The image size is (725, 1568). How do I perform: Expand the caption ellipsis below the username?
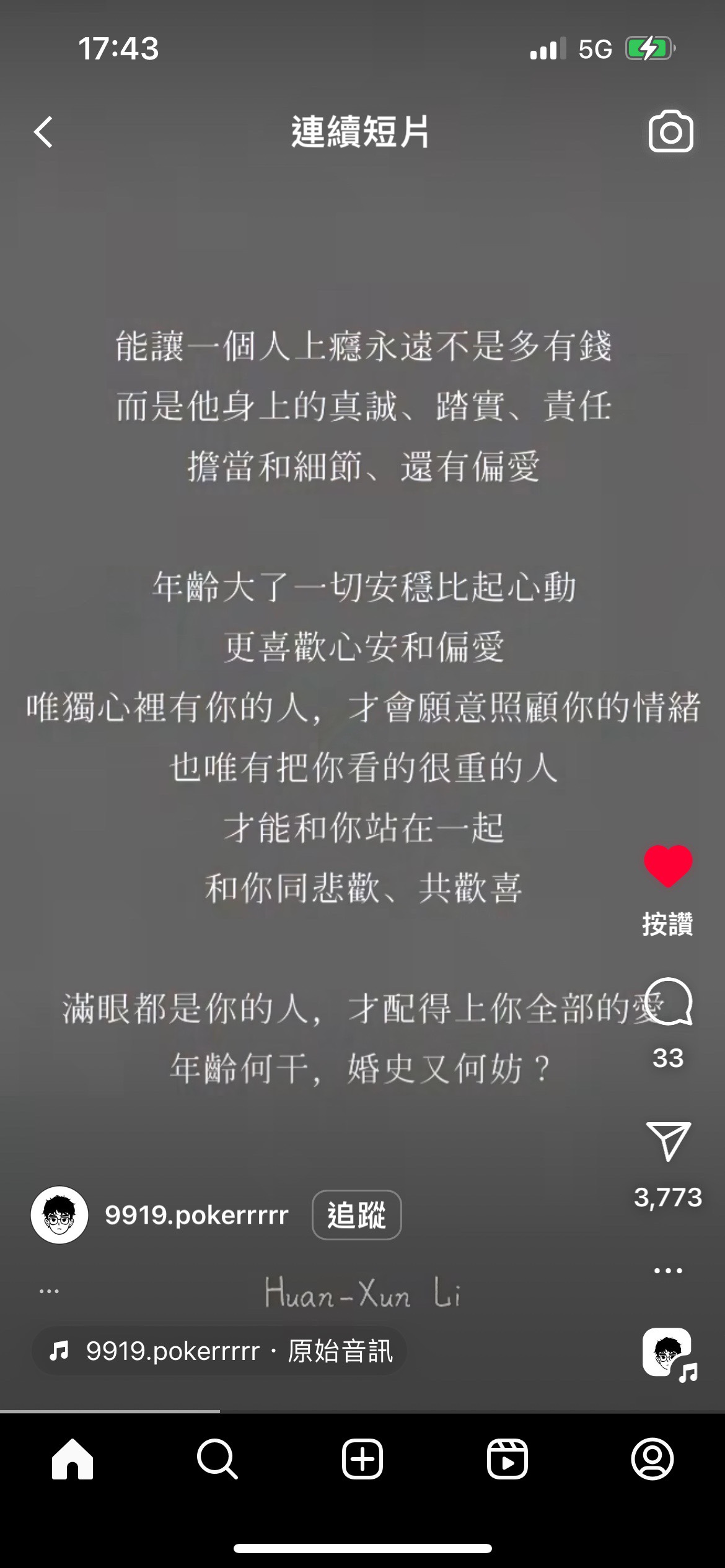49,1292
